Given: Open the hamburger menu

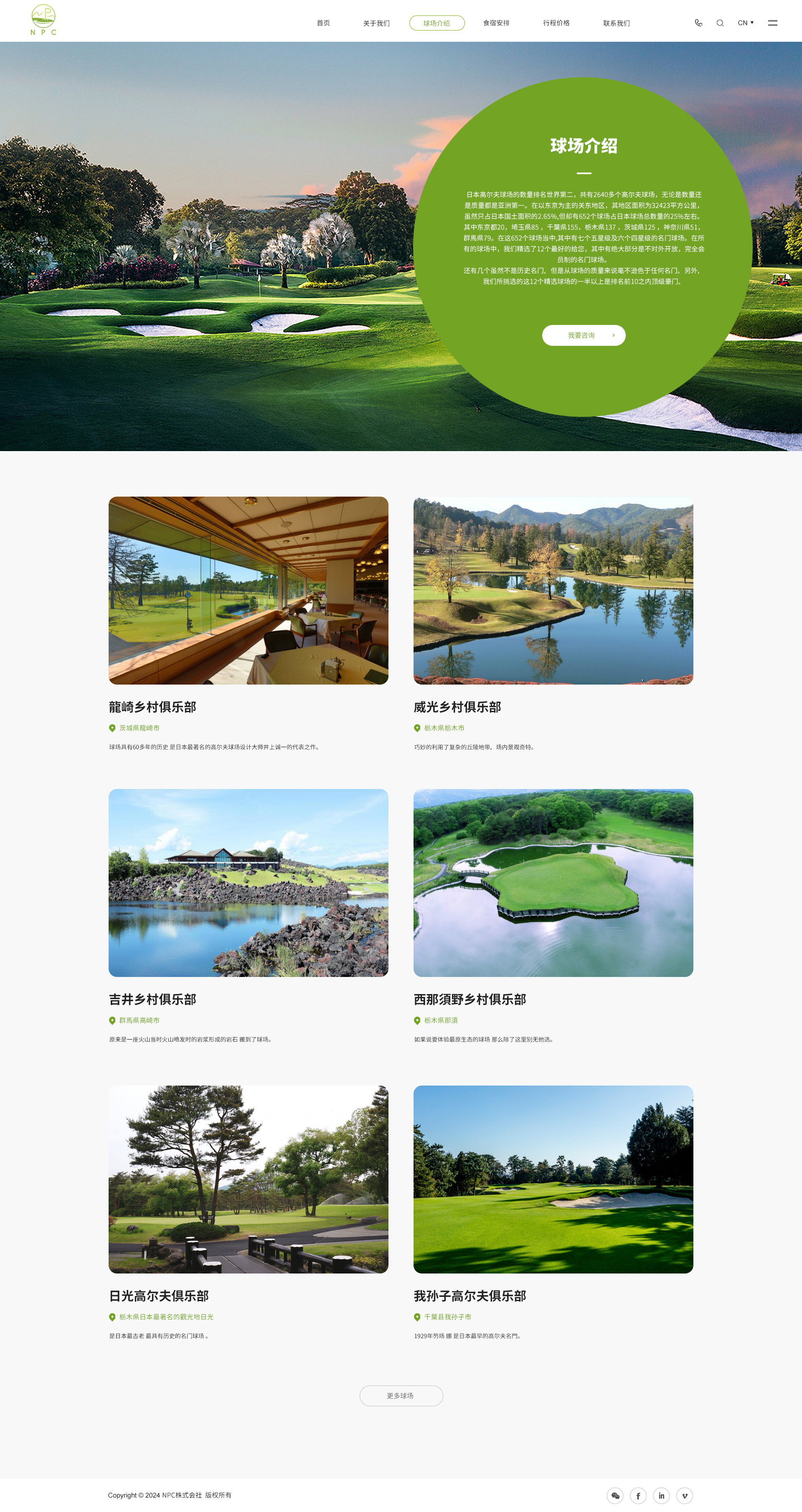Looking at the screenshot, I should coord(773,23).
